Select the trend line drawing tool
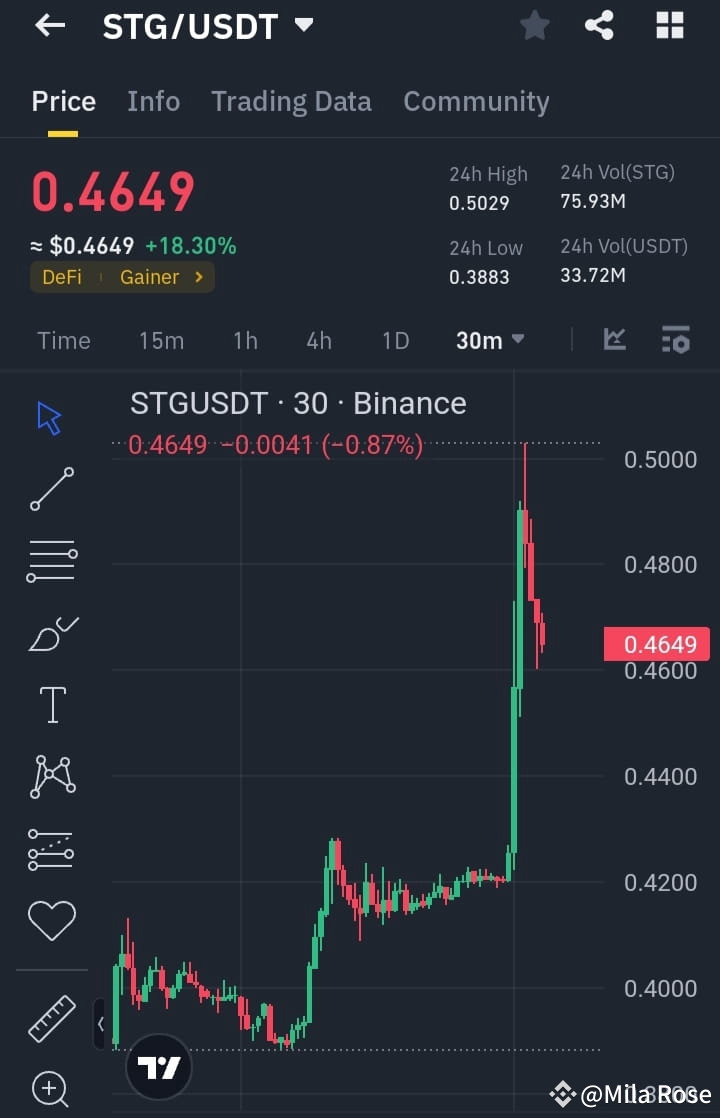 click(x=51, y=490)
